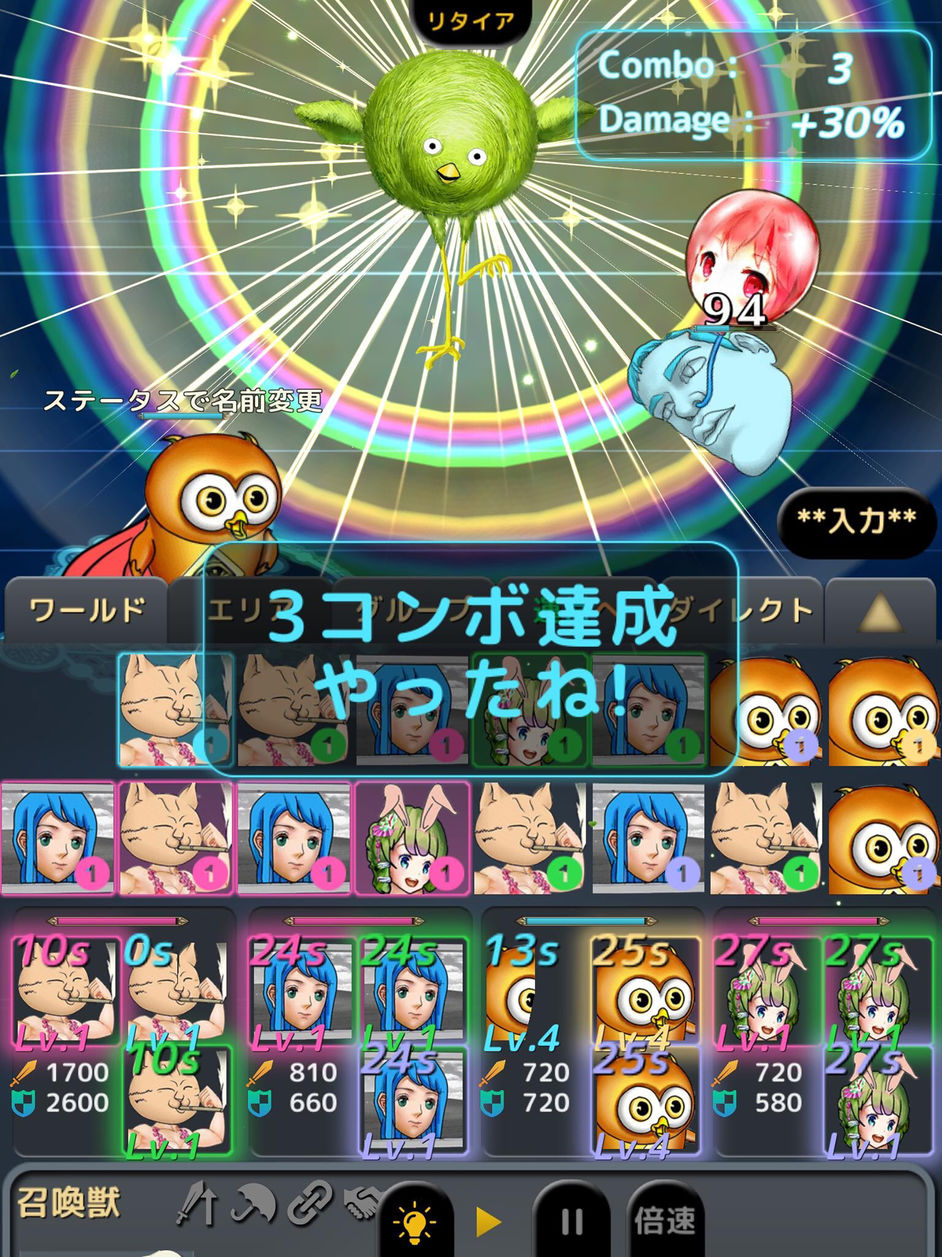Viewport: 942px width, 1257px height.
Task: Expand the chat panel with the triangle button
Action: [880, 612]
